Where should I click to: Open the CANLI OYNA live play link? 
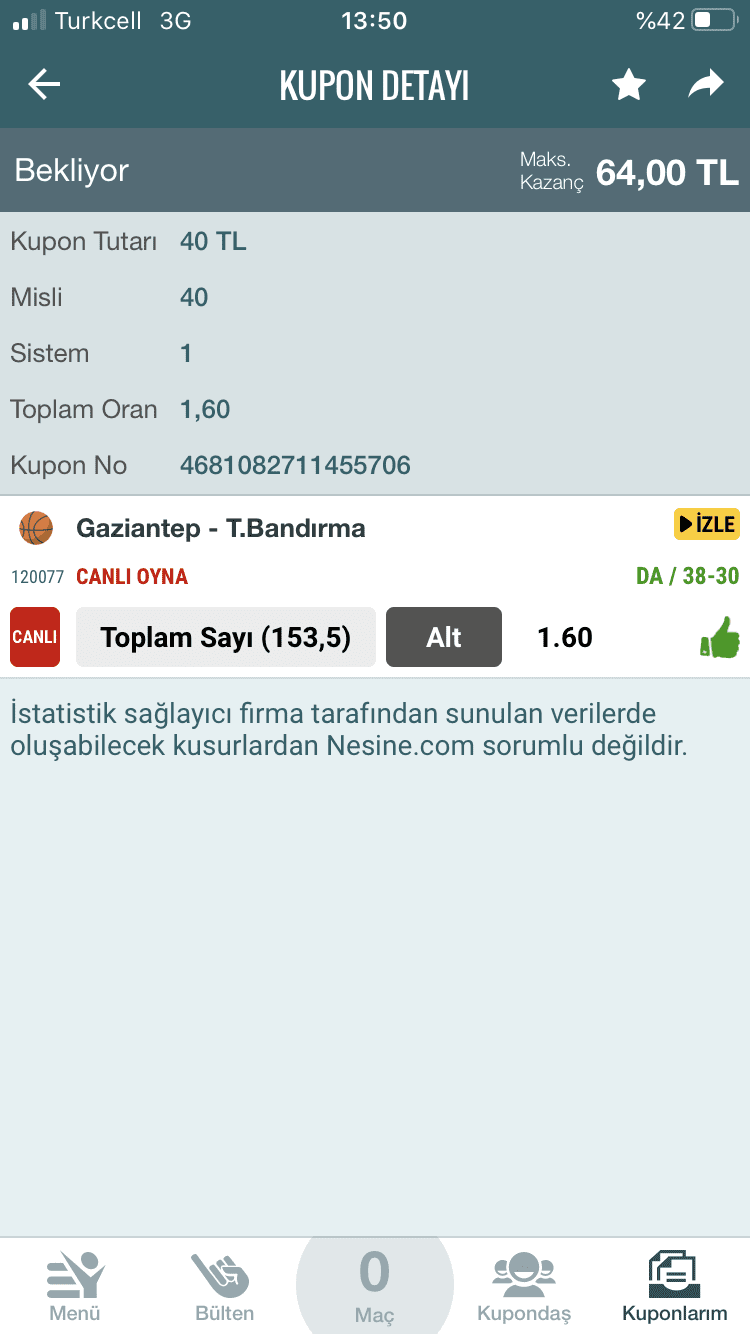point(132,577)
